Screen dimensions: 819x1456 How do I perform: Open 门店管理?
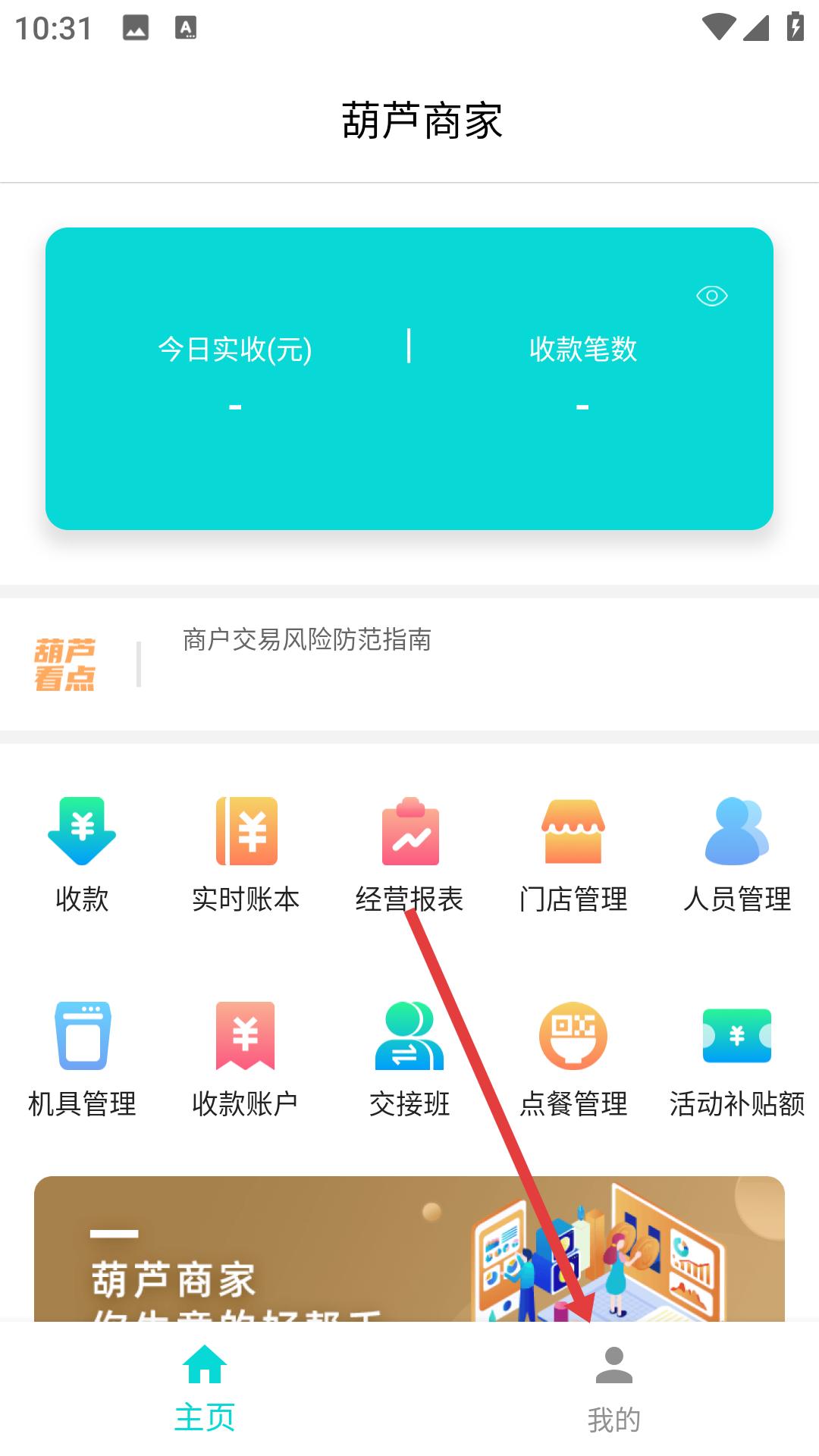coord(573,855)
